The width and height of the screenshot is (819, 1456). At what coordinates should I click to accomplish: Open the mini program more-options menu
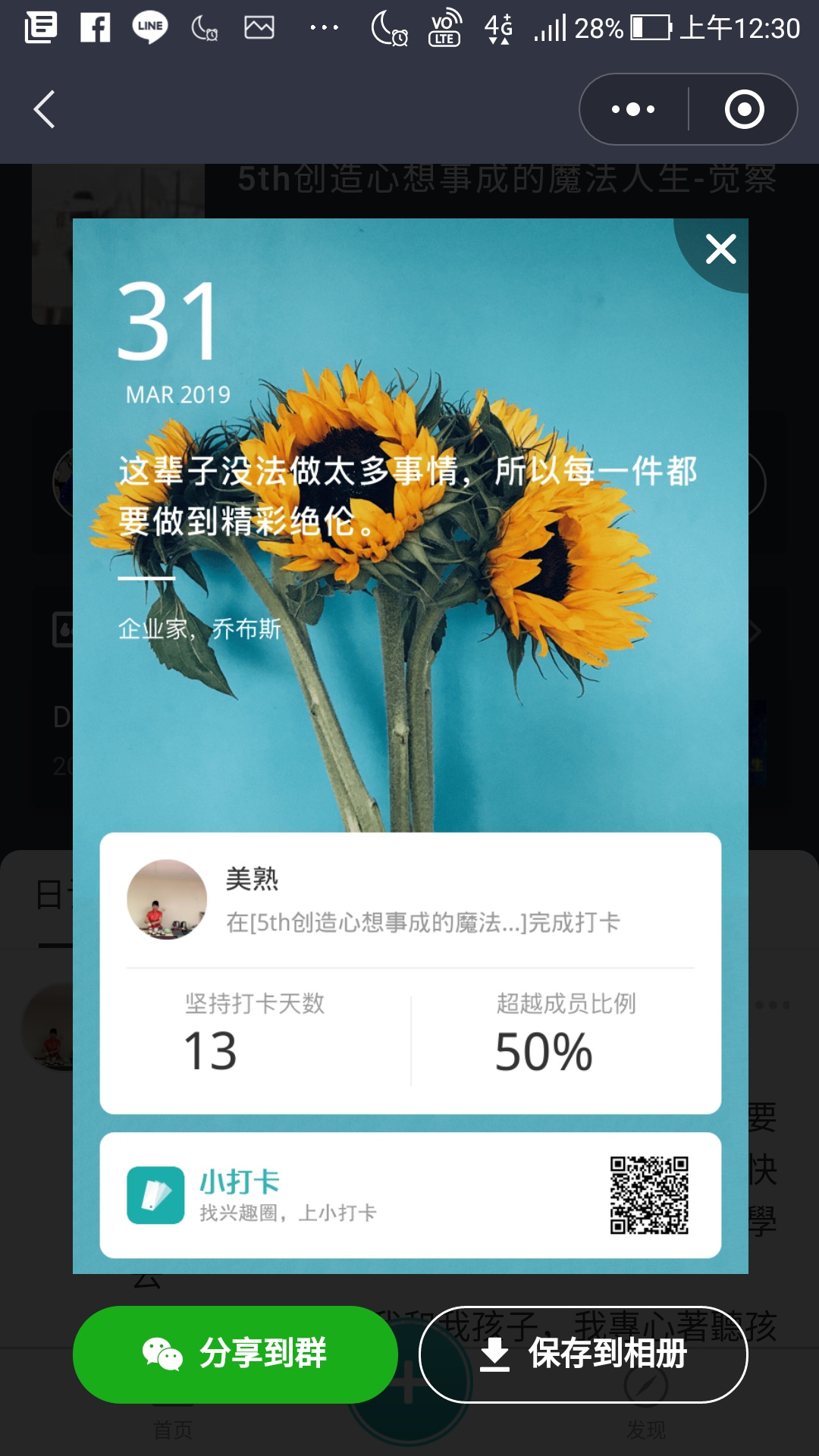[634, 109]
